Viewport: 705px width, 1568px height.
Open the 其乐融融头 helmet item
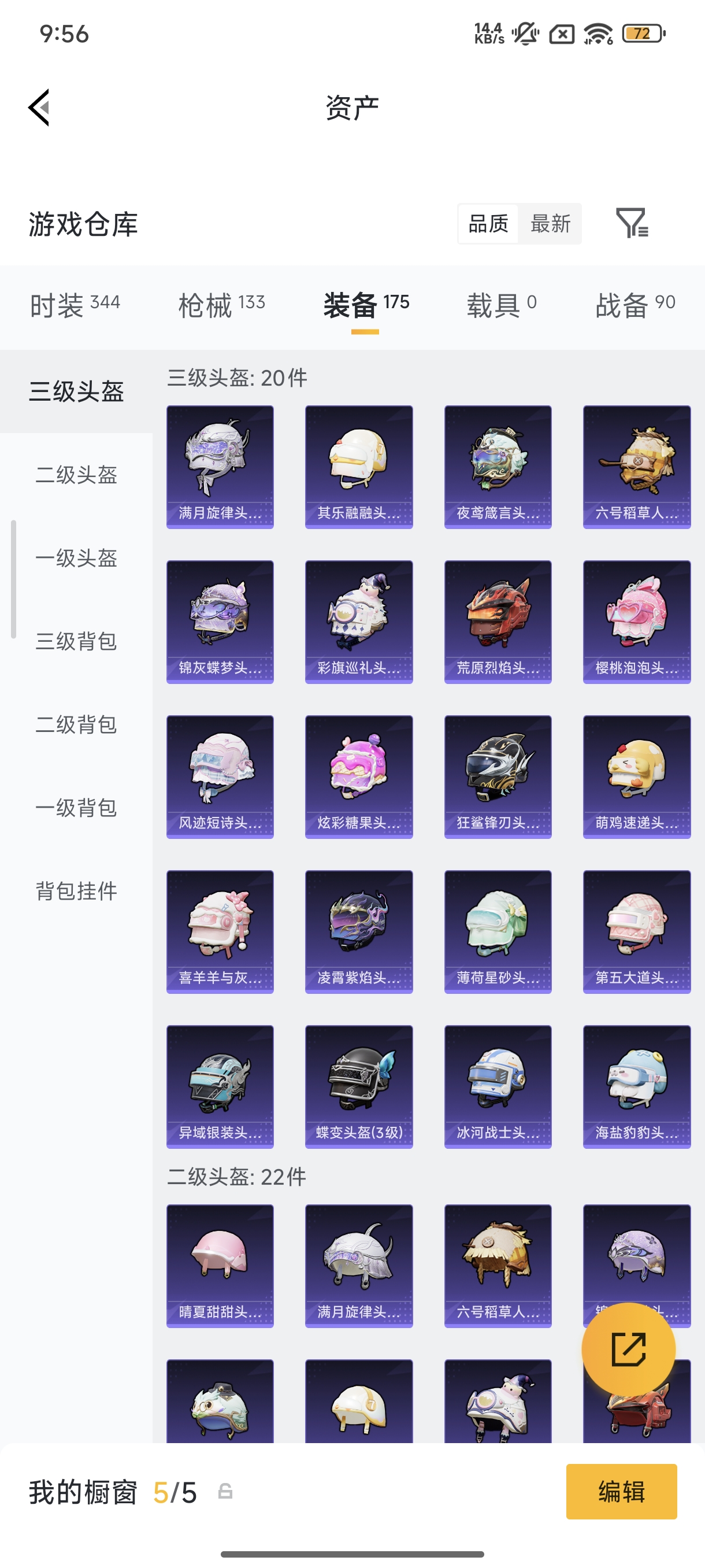pyautogui.click(x=359, y=467)
